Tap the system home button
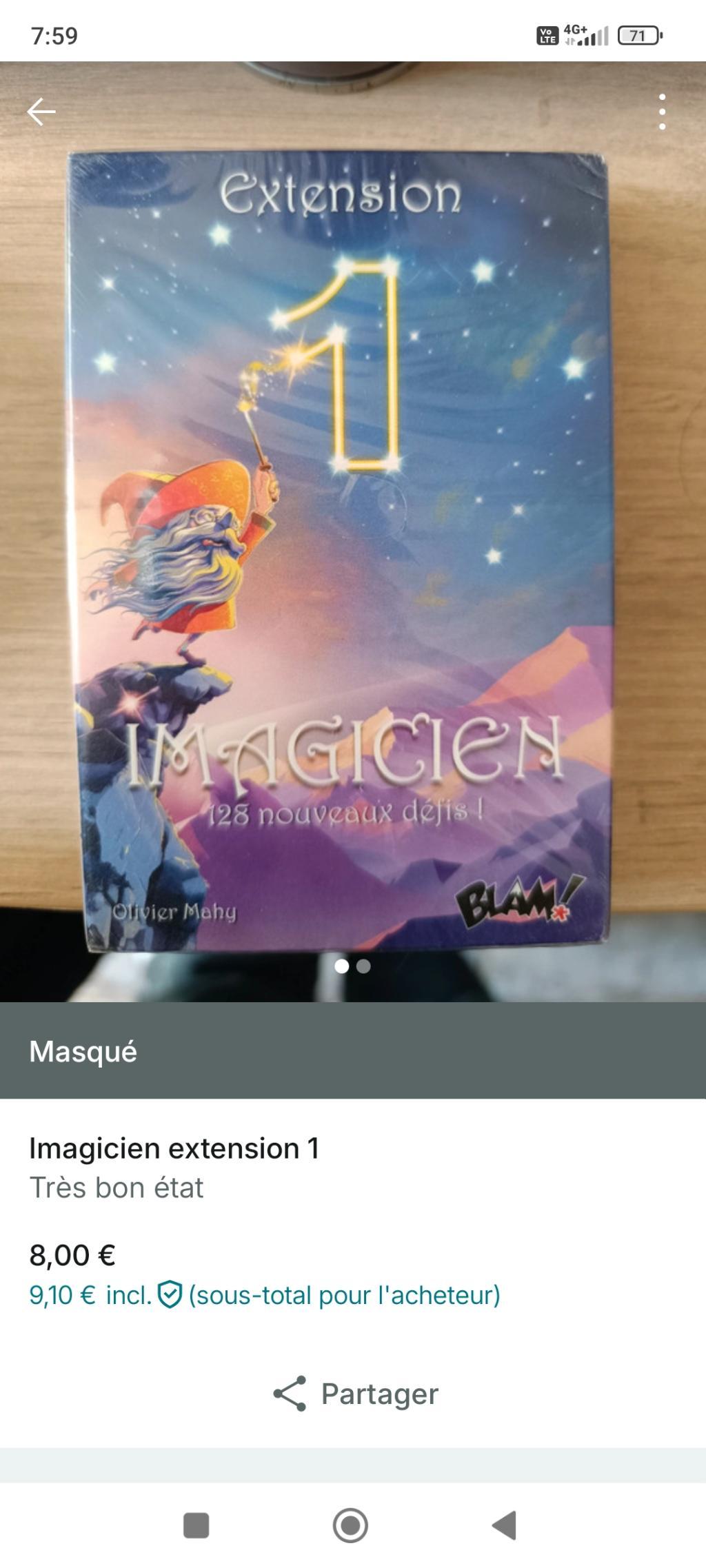 pos(350,1525)
